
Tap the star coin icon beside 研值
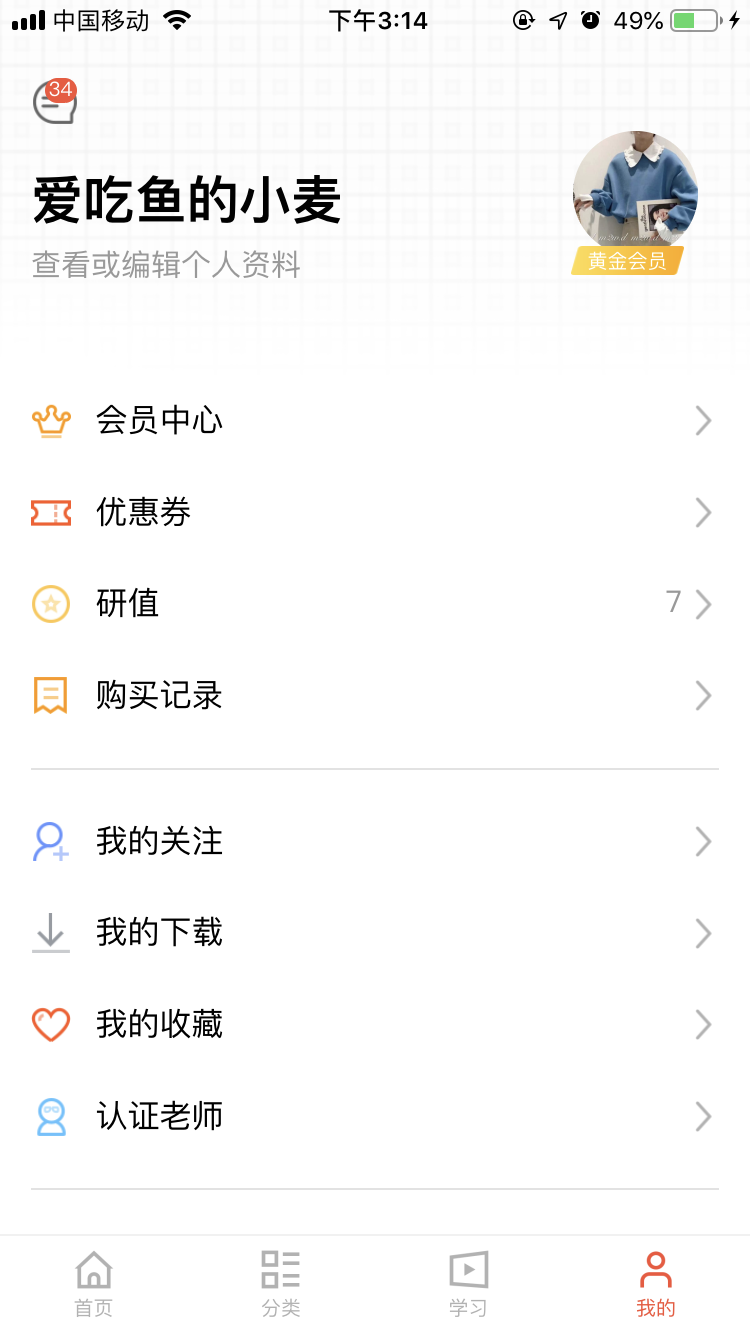click(51, 603)
